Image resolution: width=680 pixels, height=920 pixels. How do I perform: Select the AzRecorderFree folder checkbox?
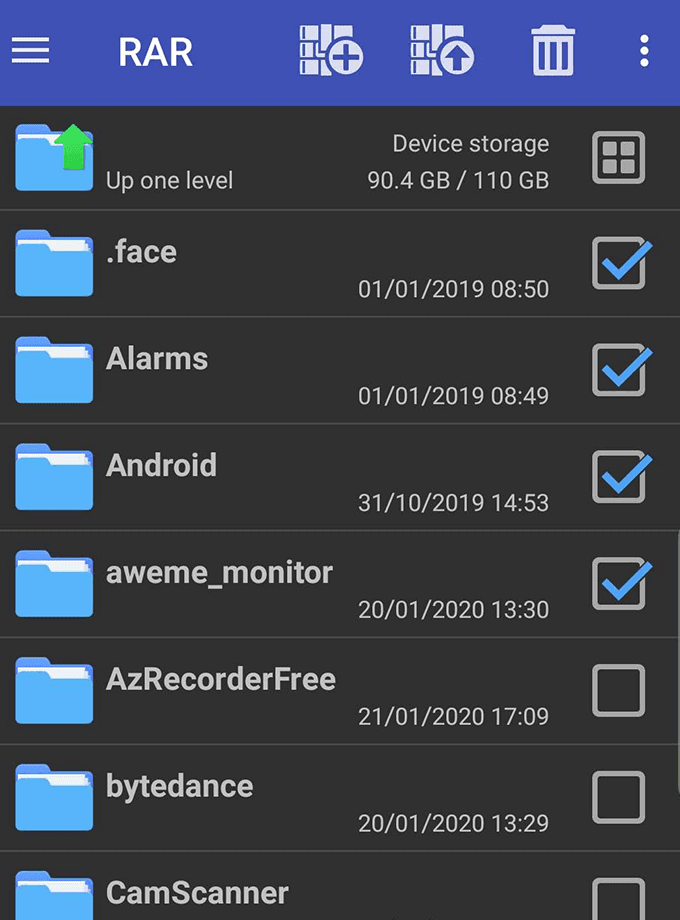click(618, 691)
